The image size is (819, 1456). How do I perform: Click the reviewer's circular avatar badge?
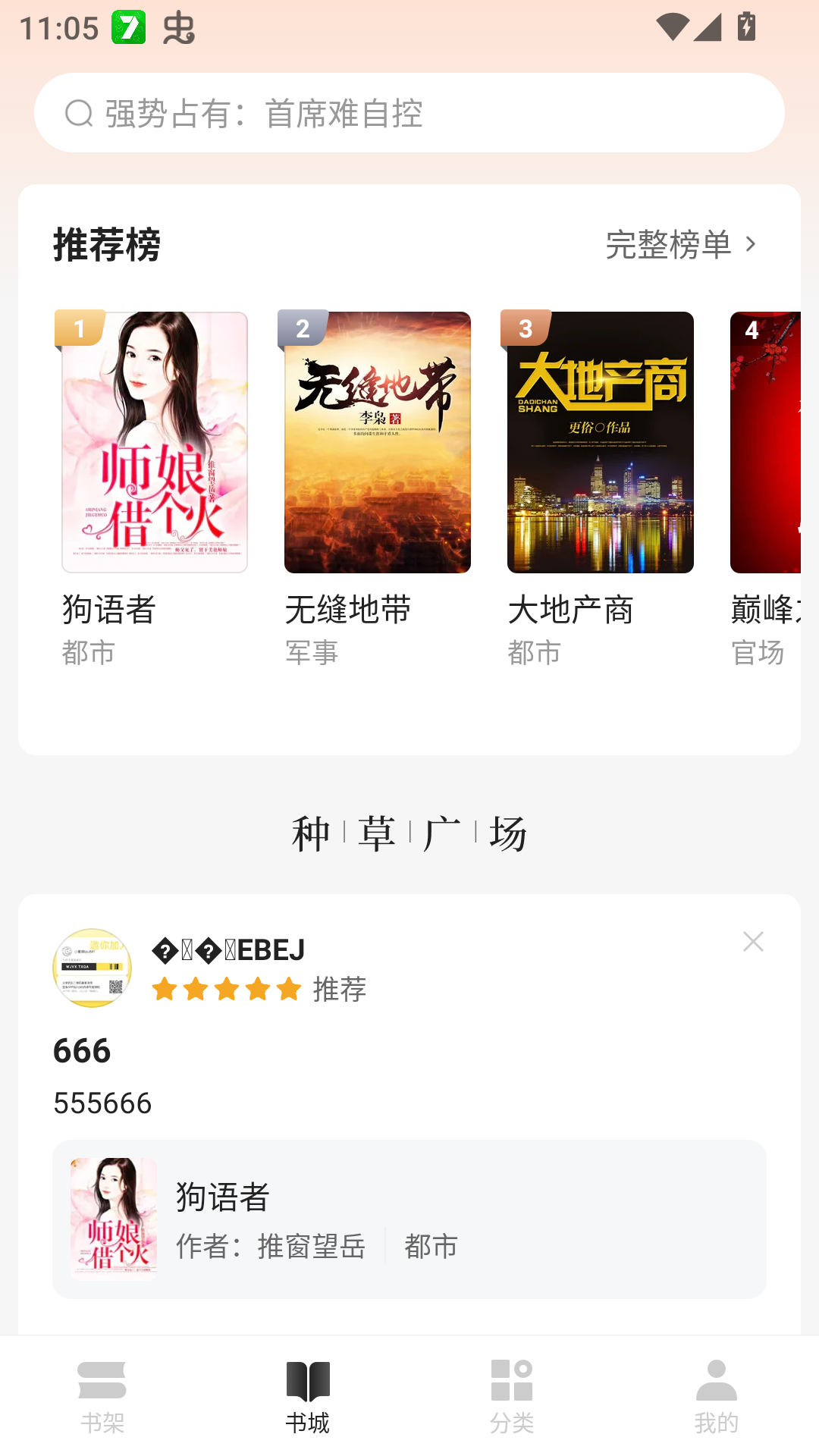point(92,968)
